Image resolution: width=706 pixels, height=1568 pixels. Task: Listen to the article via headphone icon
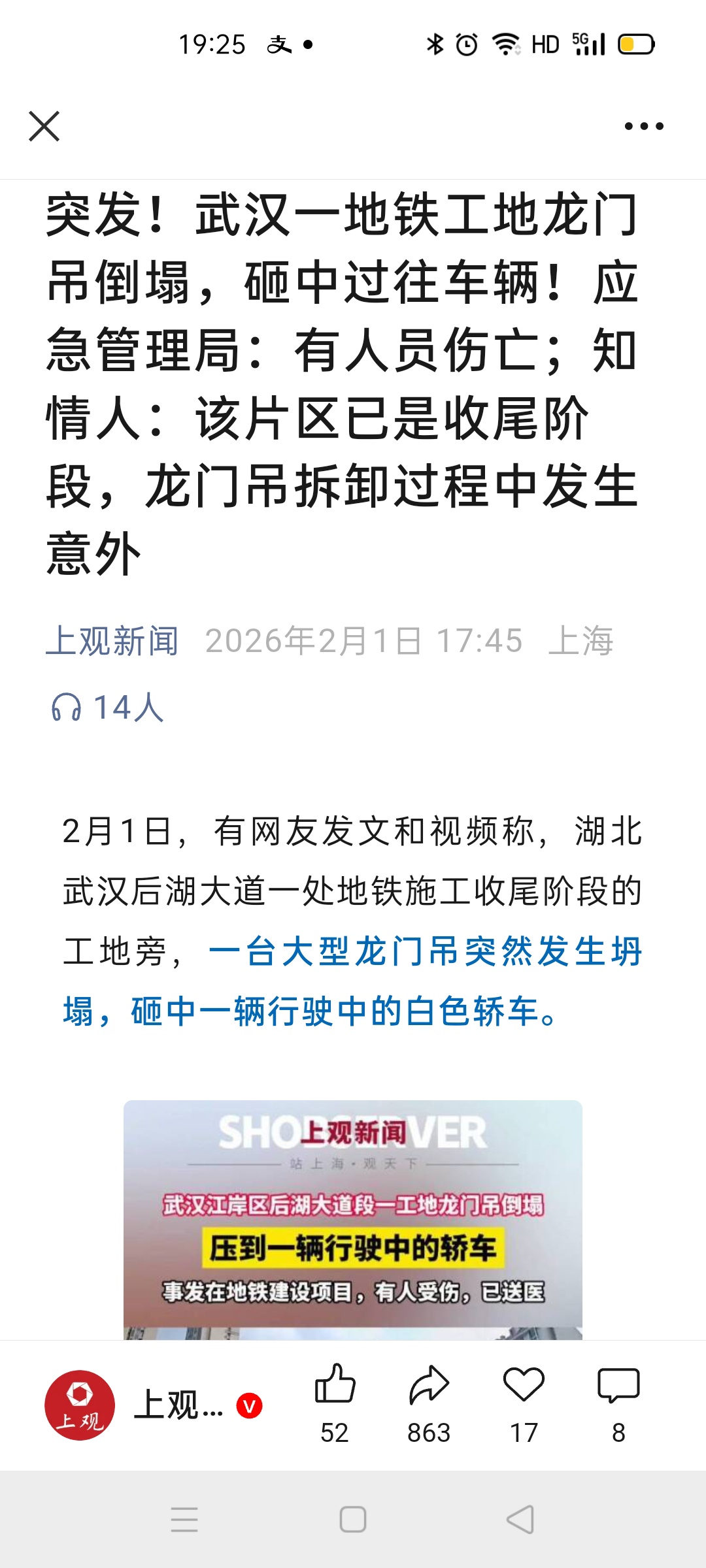67,707
